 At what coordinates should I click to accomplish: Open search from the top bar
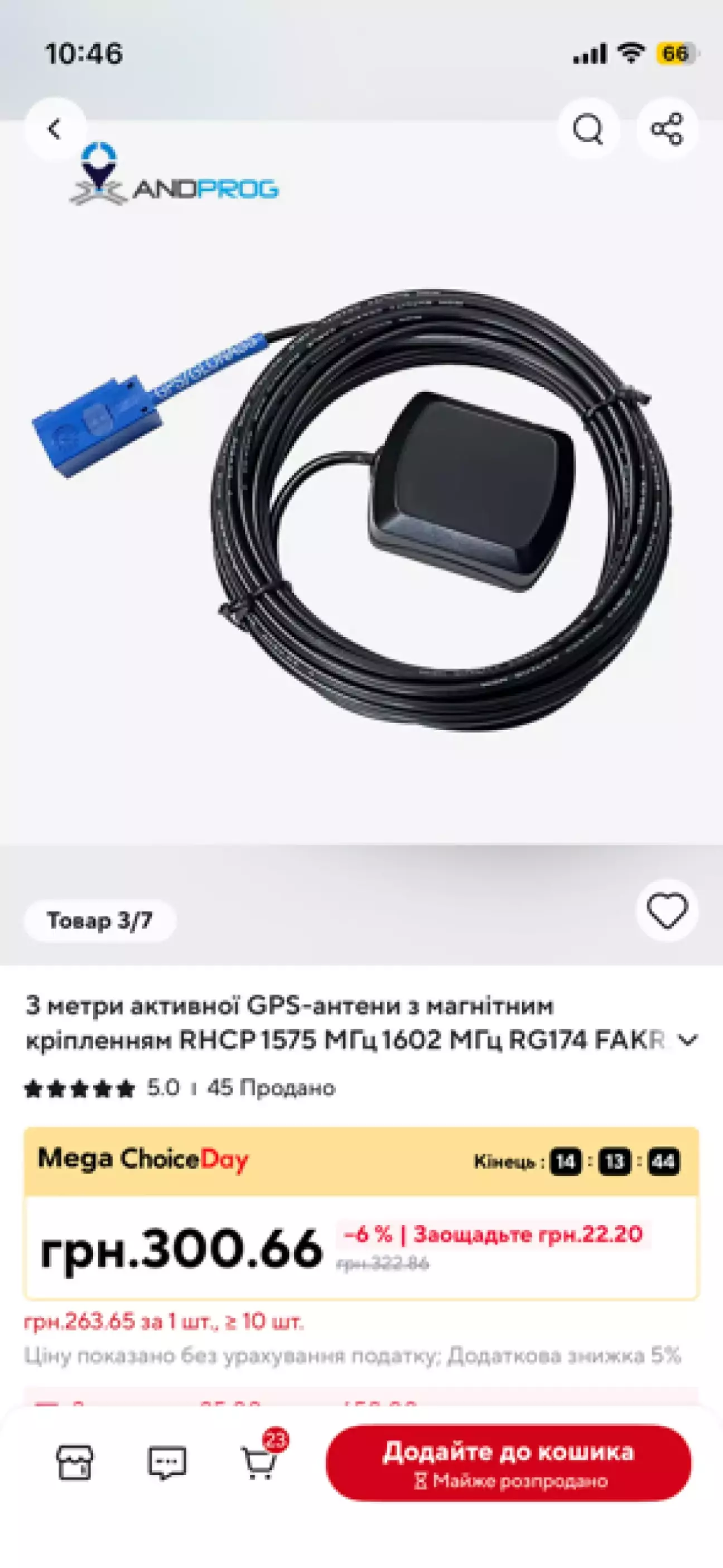coord(588,128)
